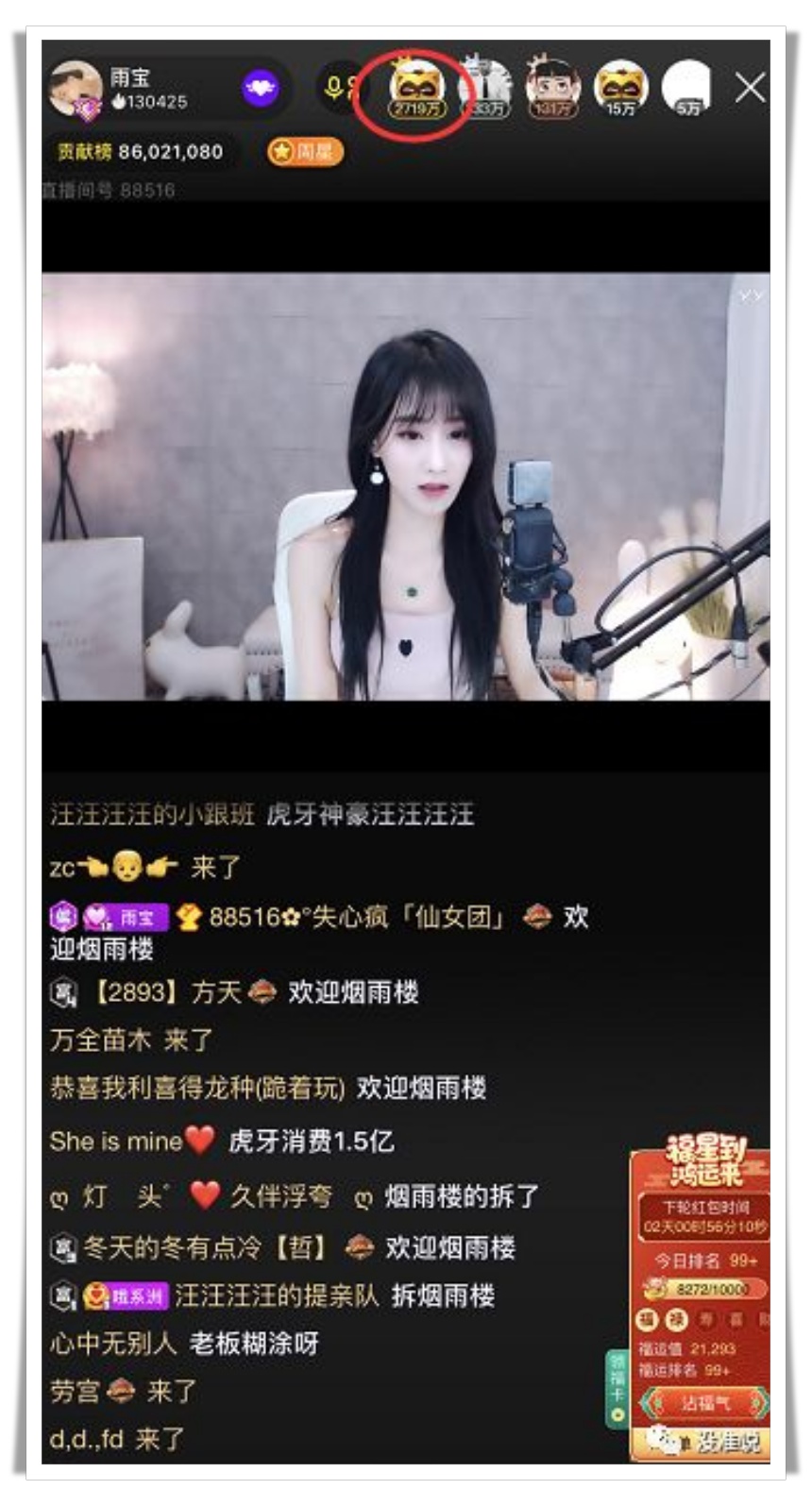View the viewer avatar showing 131万
This screenshot has height=1506, width=812.
552,87
